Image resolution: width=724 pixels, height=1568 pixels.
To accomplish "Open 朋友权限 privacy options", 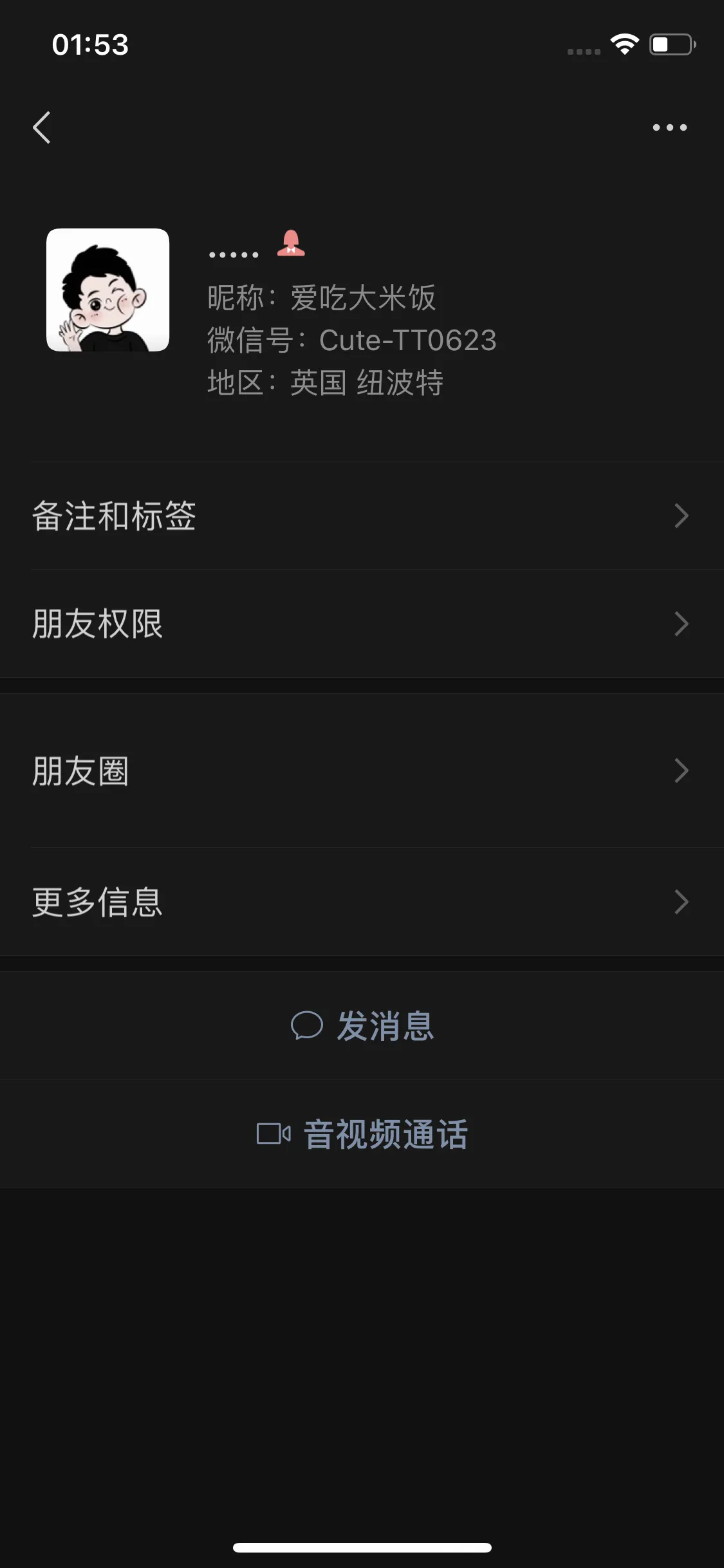I will pos(362,624).
